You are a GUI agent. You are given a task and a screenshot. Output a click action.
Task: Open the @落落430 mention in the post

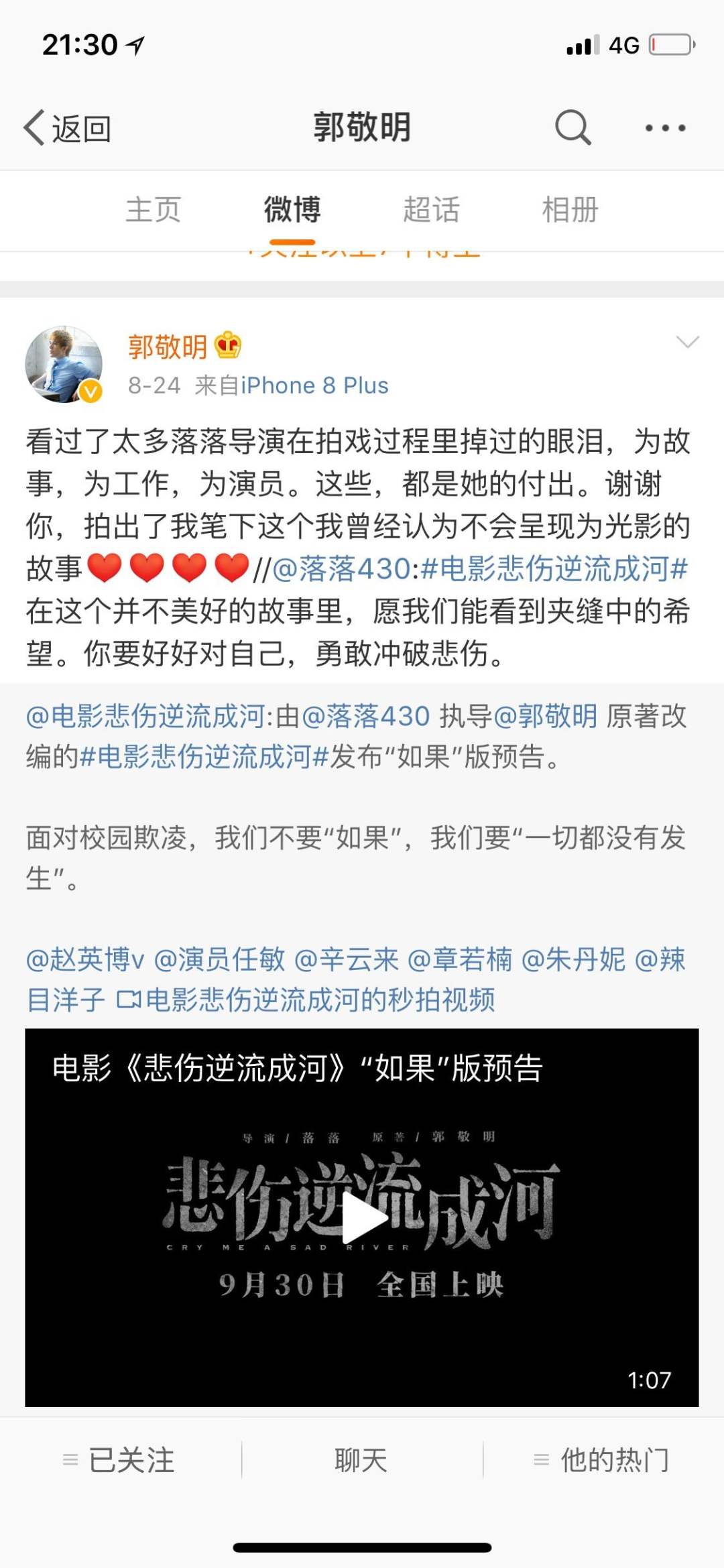point(341,568)
